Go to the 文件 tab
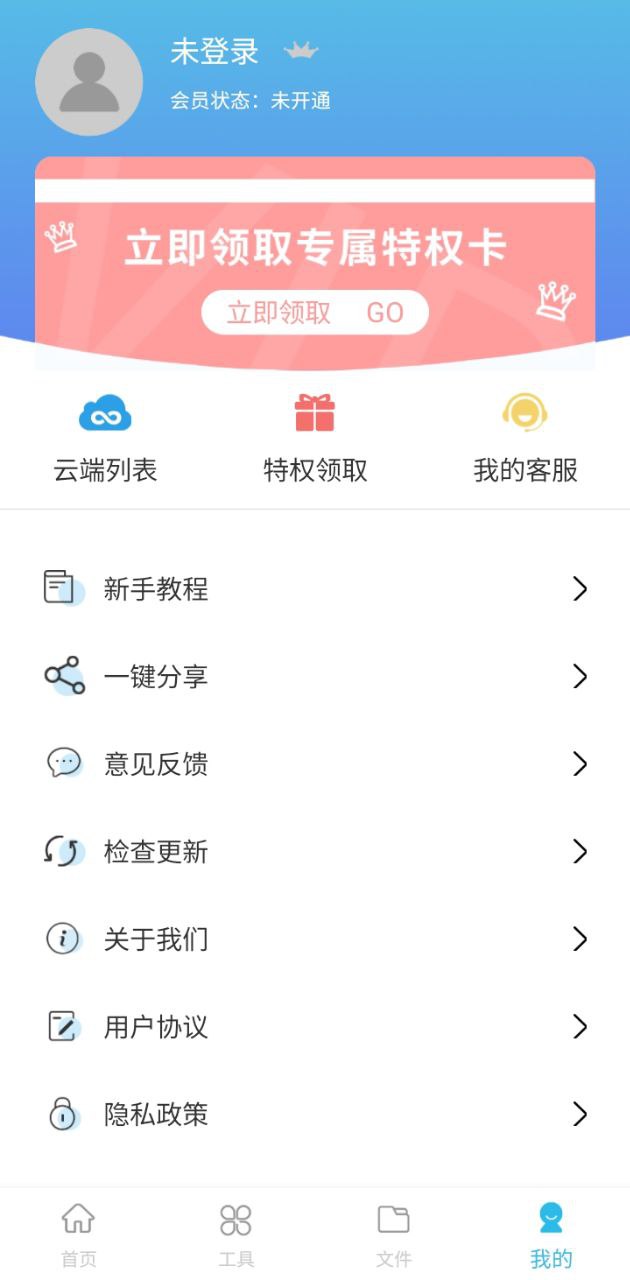 394,1235
